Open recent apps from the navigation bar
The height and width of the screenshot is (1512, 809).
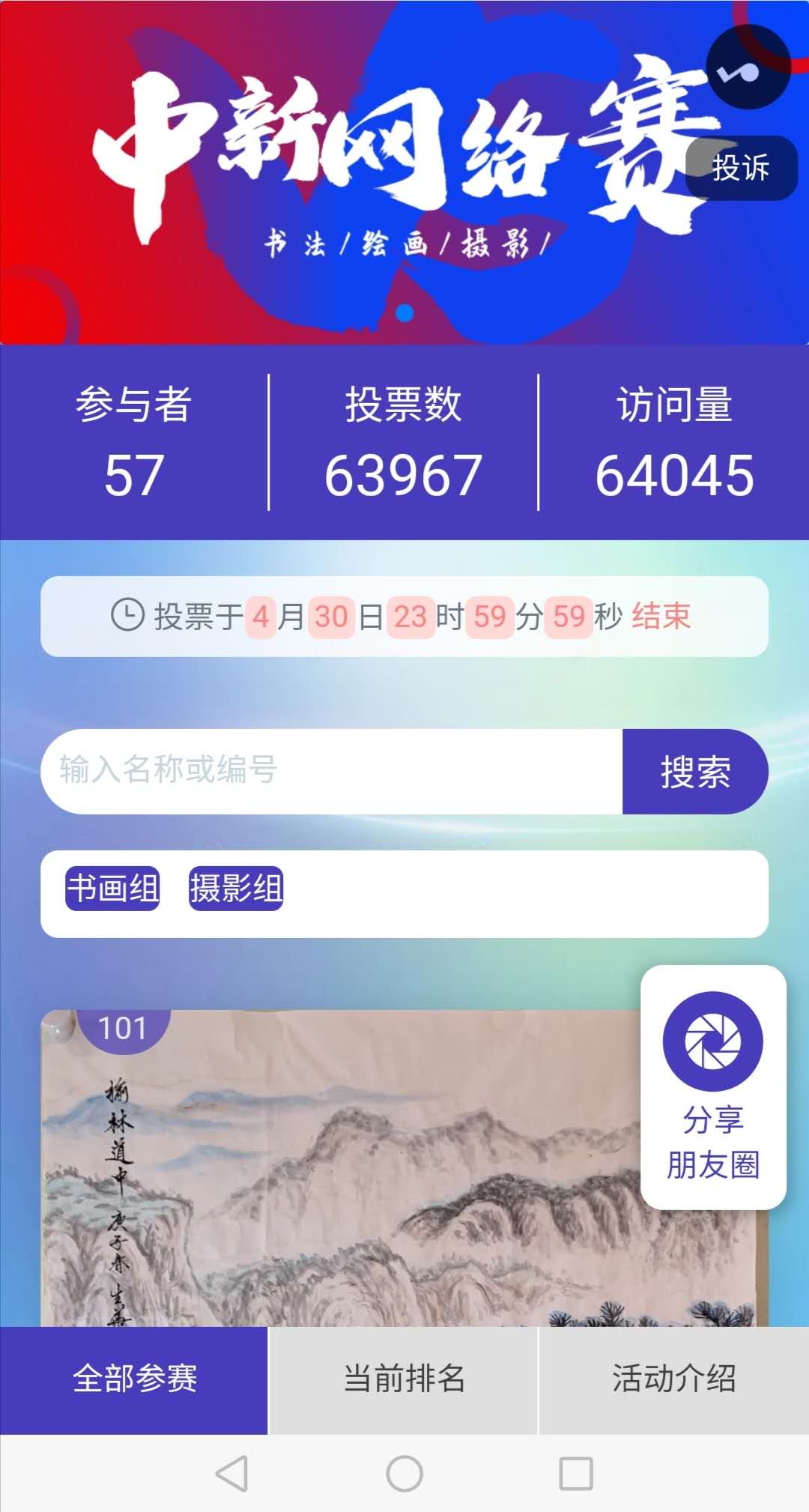click(576, 1473)
